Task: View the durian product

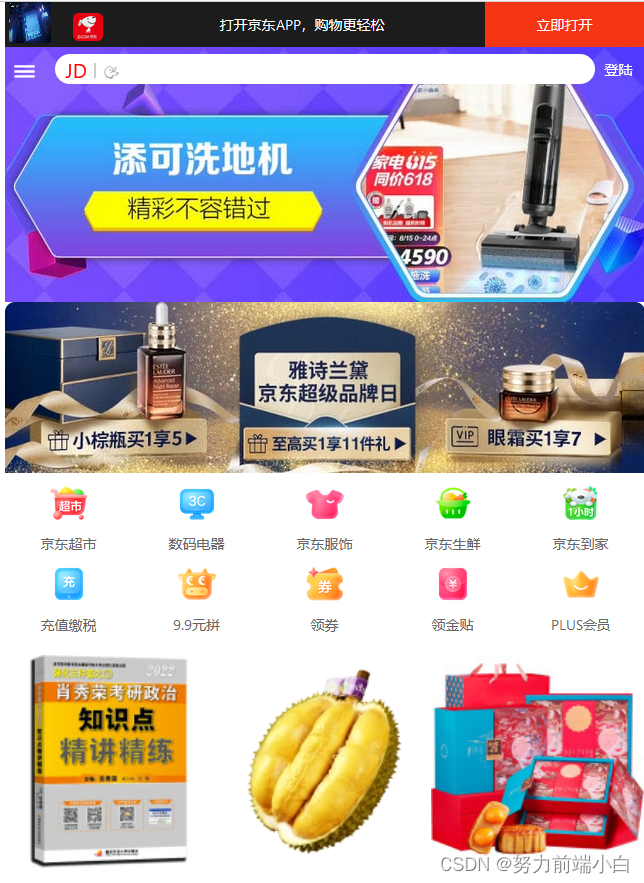Action: [323, 762]
